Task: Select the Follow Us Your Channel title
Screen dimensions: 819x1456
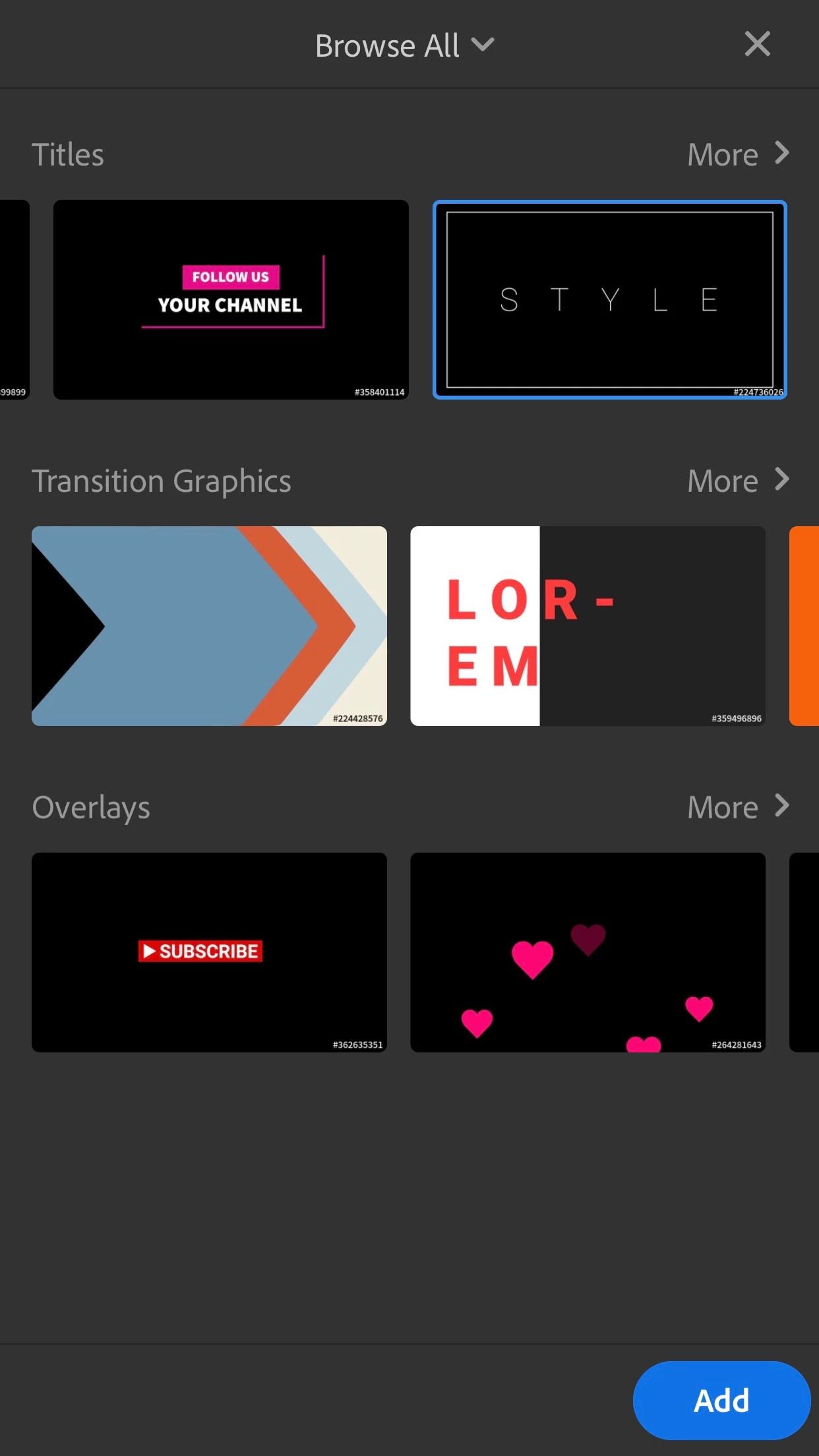Action: click(231, 299)
